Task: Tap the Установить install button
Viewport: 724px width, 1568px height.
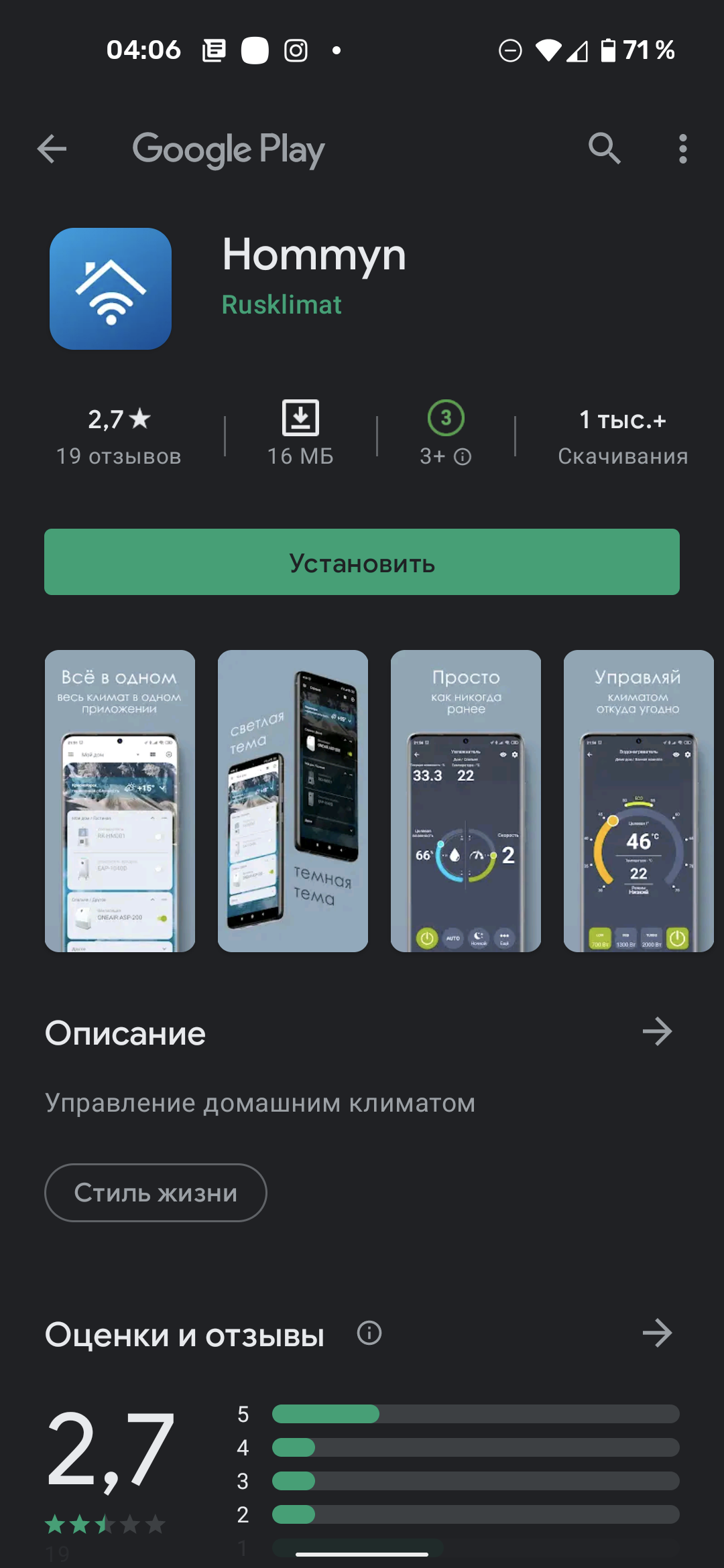Action: tap(362, 562)
